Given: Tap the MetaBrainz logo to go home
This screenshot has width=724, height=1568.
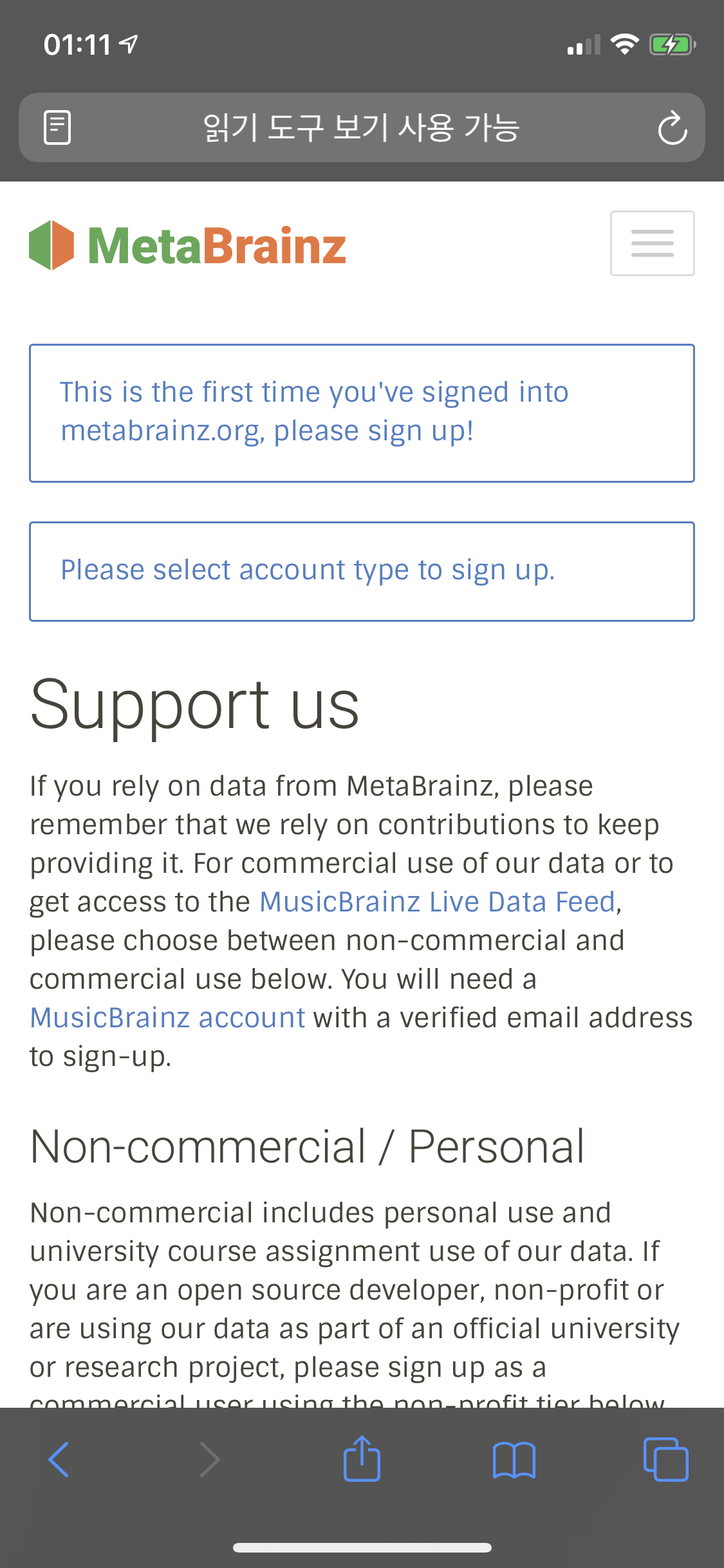Looking at the screenshot, I should pyautogui.click(x=187, y=245).
